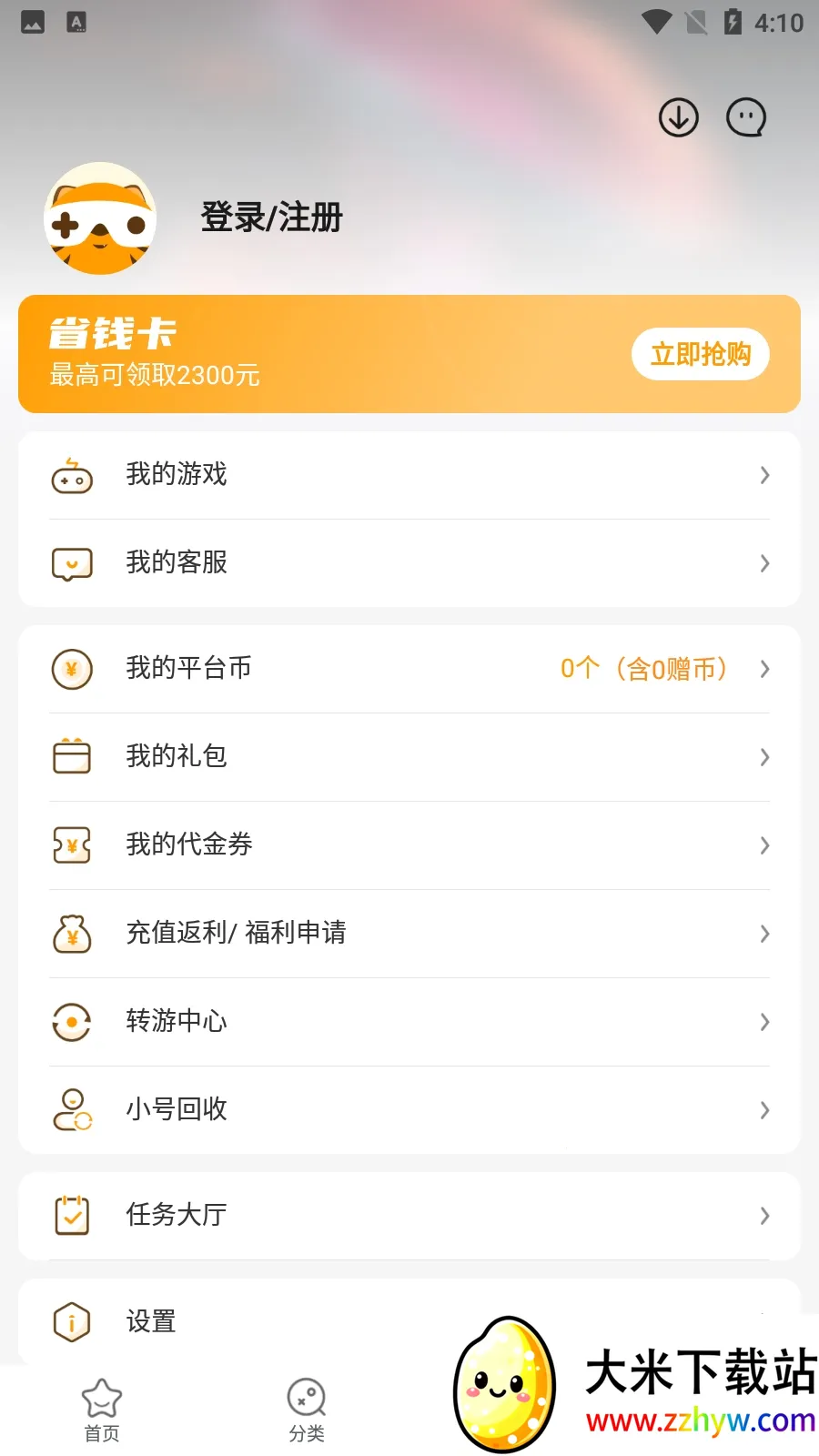Open the 我的礼包 gift box icon
The height and width of the screenshot is (1456, 819).
(72, 757)
